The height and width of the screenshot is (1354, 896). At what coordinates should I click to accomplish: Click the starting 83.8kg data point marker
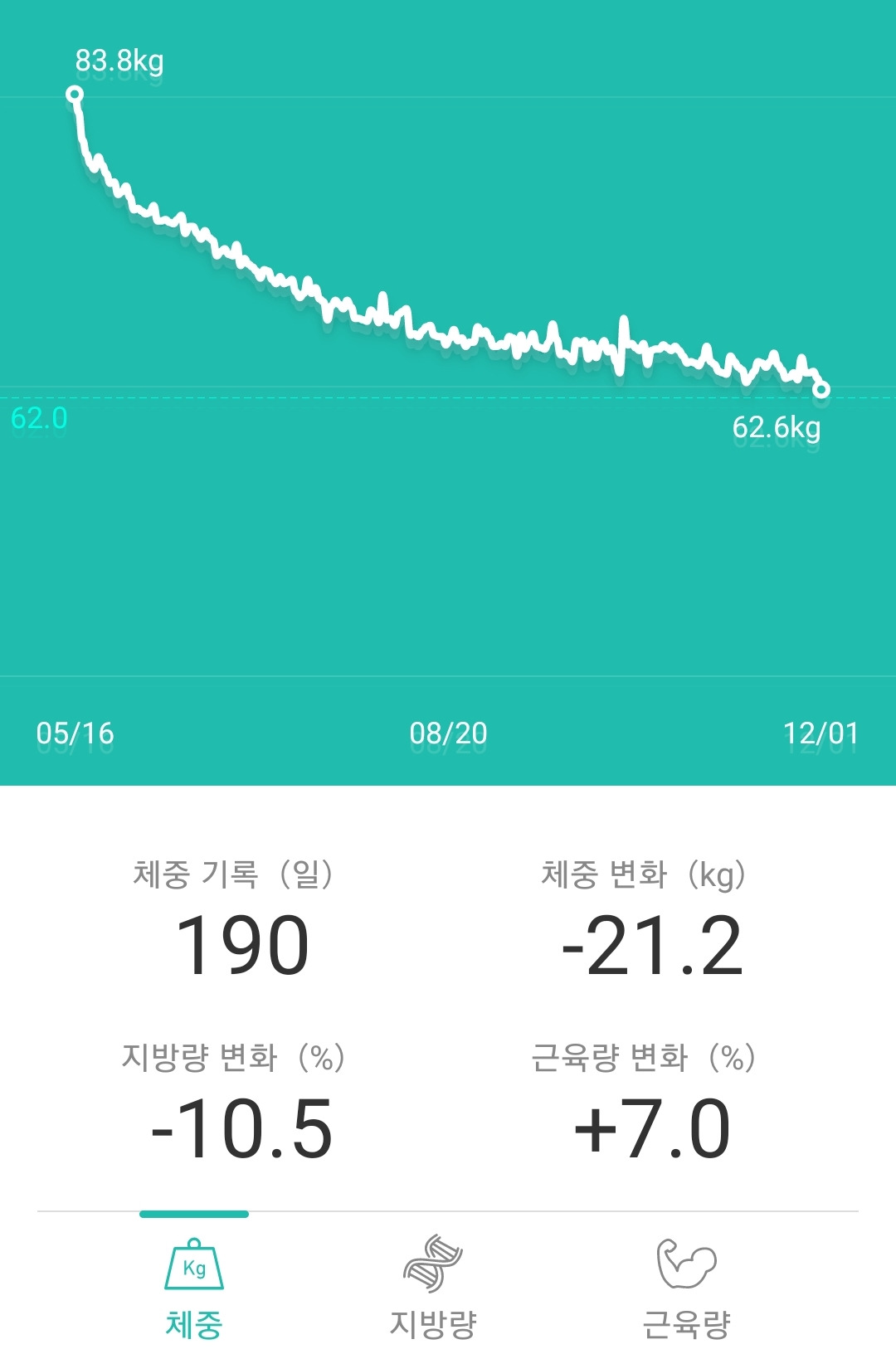(x=75, y=94)
